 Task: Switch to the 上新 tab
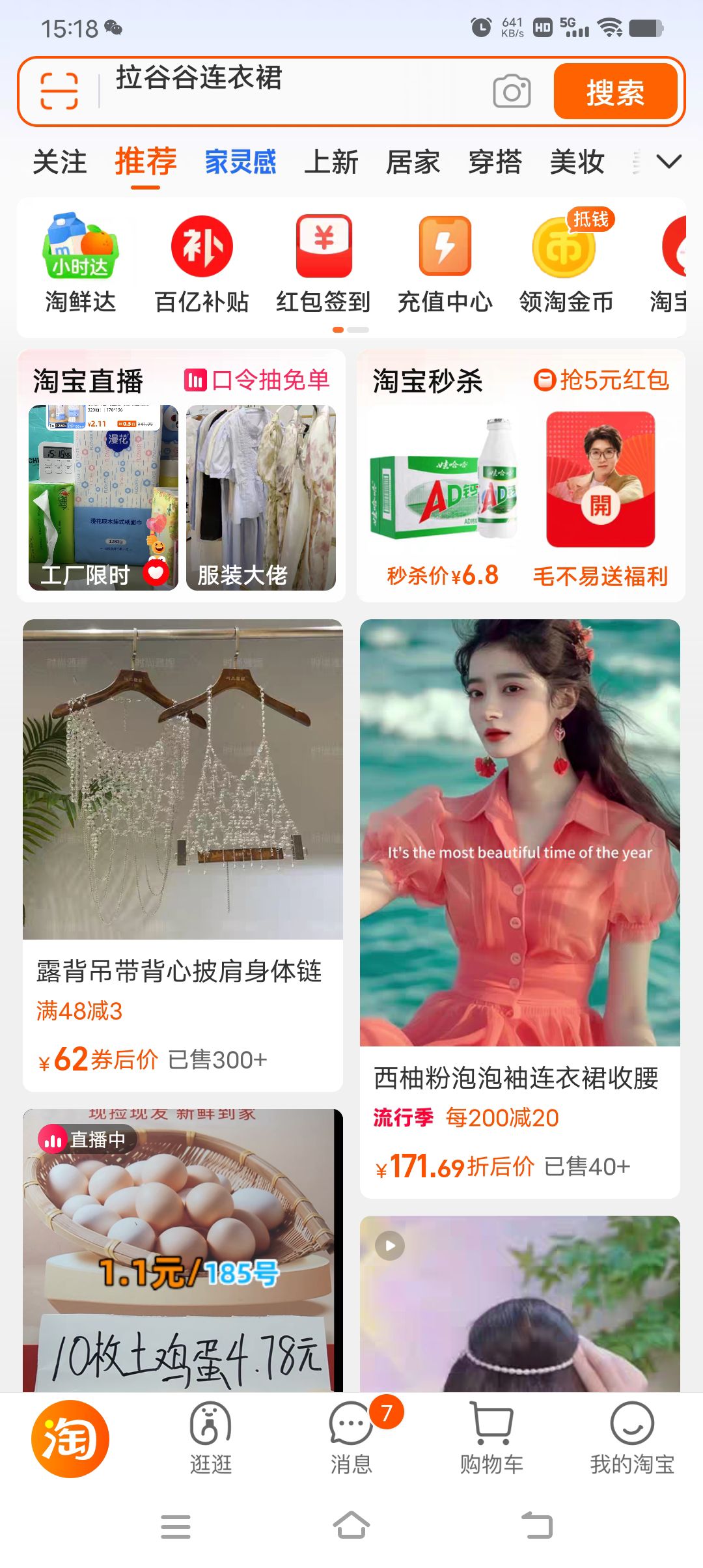pyautogui.click(x=331, y=161)
